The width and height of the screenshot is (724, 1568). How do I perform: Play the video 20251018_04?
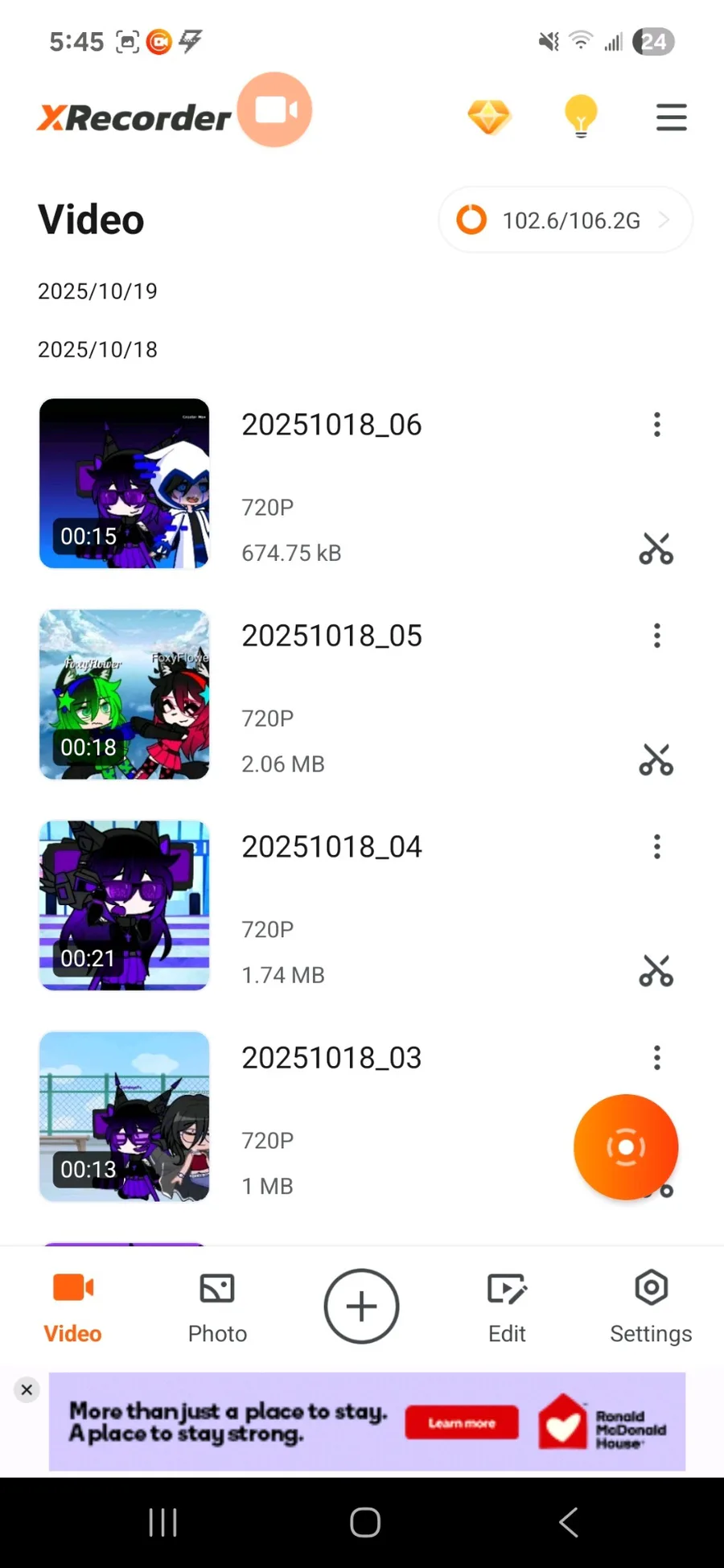125,905
